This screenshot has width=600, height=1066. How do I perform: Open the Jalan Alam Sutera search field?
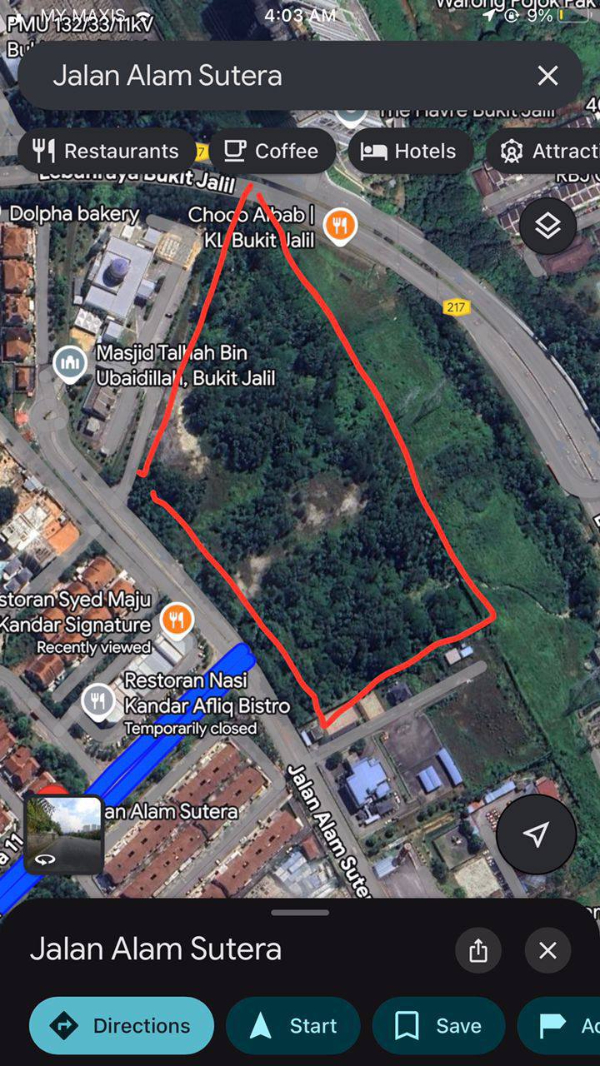(260, 76)
